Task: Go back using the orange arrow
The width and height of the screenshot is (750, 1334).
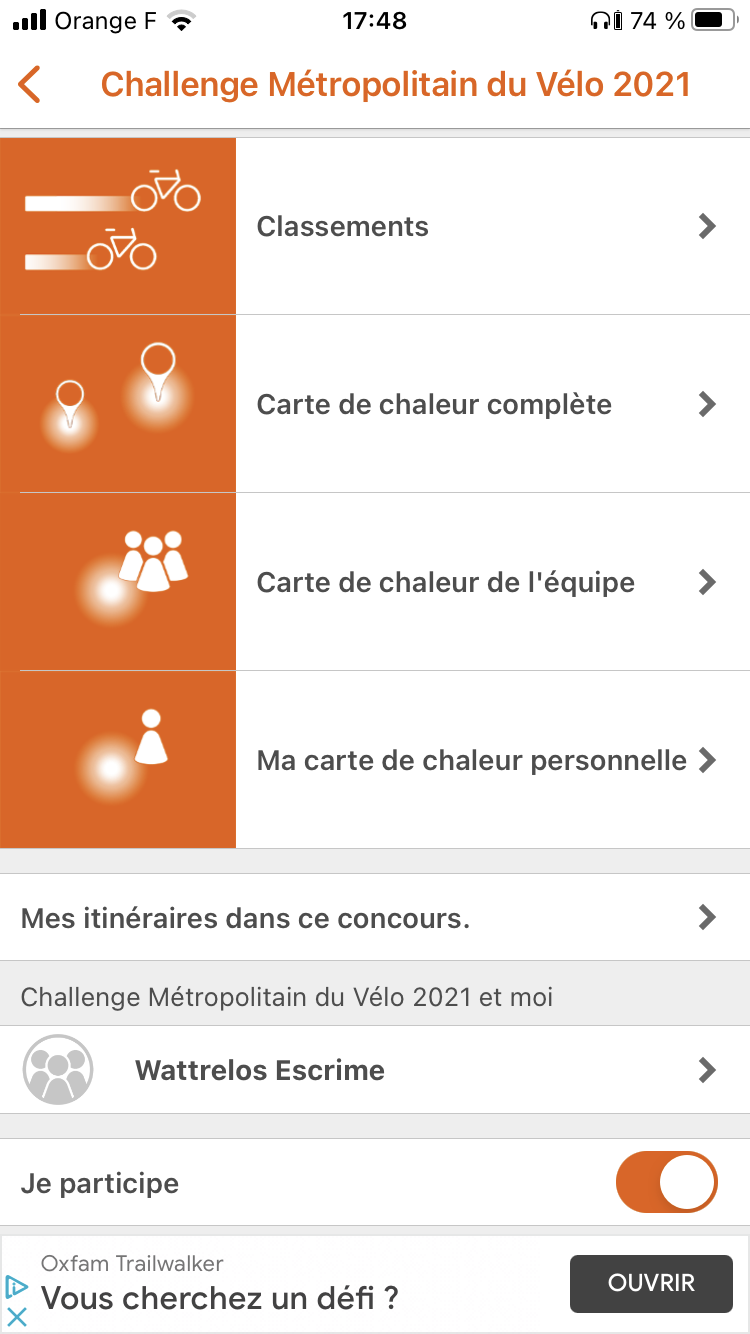Action: point(30,85)
